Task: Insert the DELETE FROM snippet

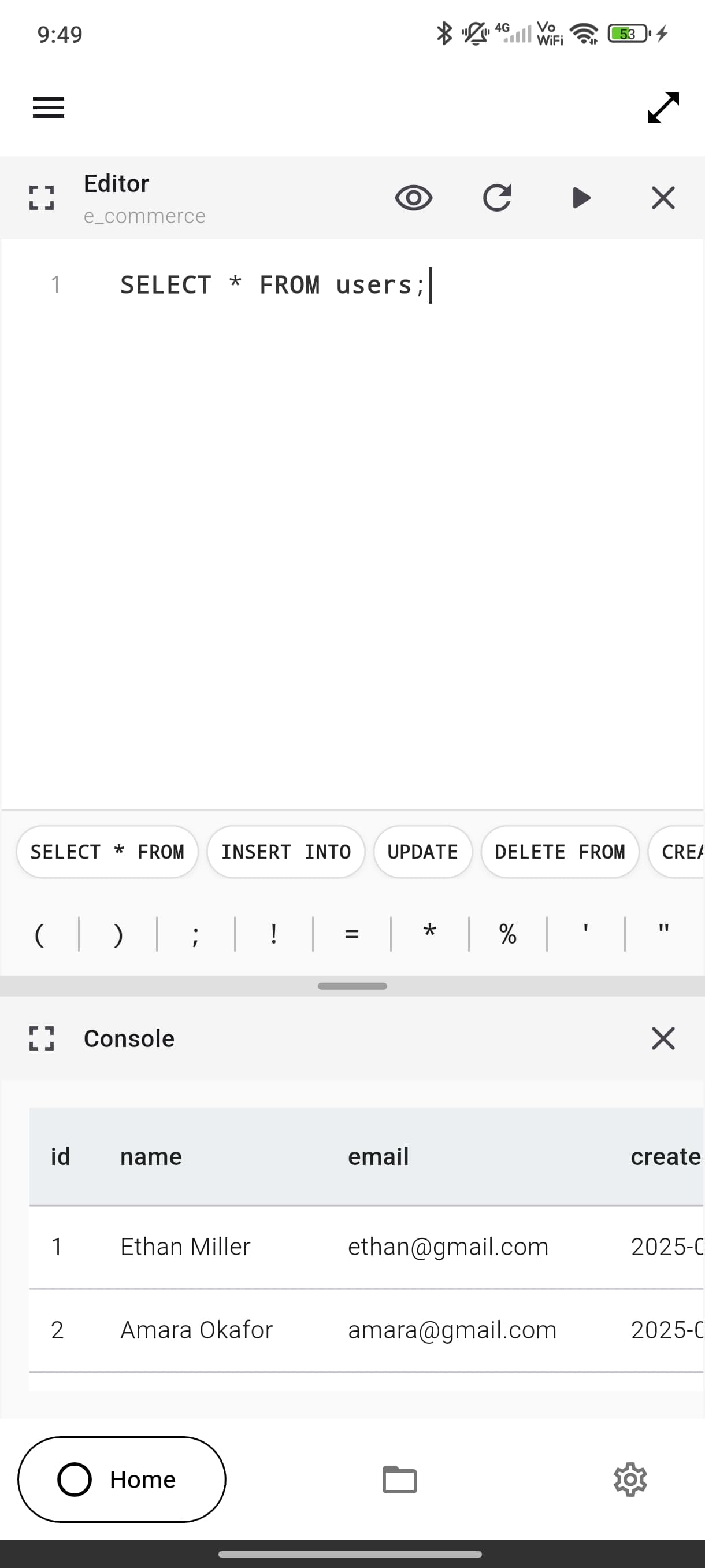Action: pos(560,852)
